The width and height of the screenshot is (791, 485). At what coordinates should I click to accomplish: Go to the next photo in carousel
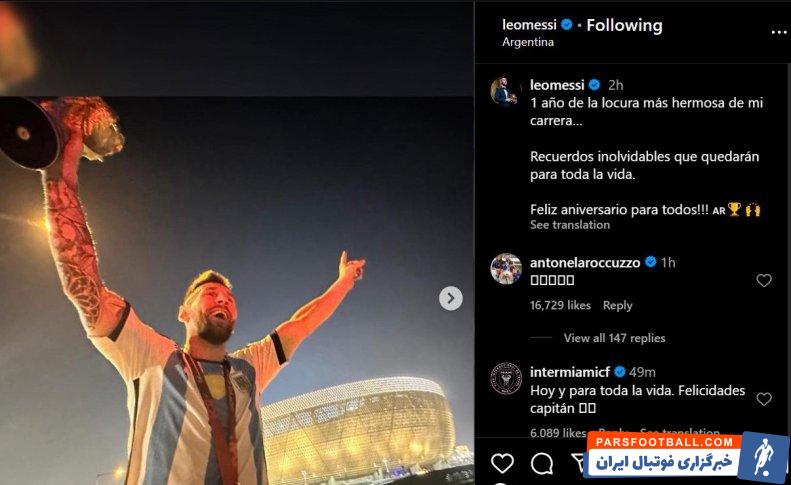tap(450, 298)
